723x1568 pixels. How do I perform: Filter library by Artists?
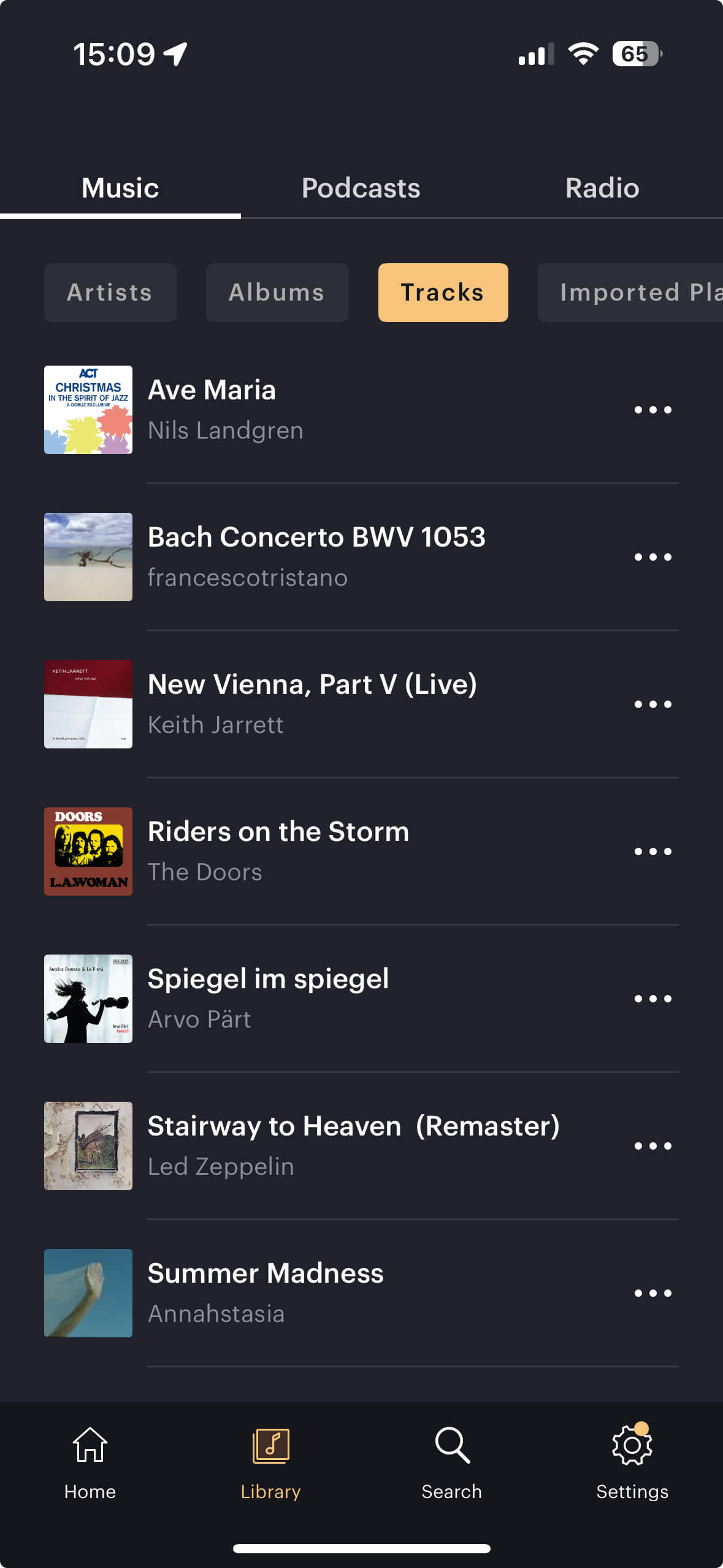coord(110,293)
